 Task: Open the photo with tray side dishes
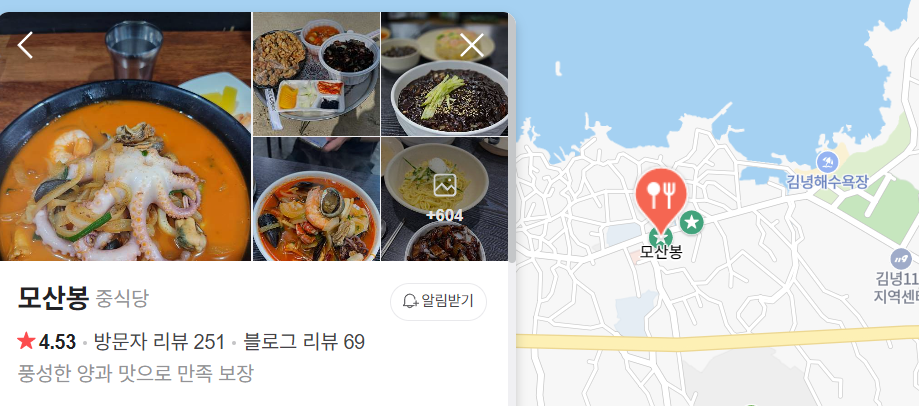point(315,75)
